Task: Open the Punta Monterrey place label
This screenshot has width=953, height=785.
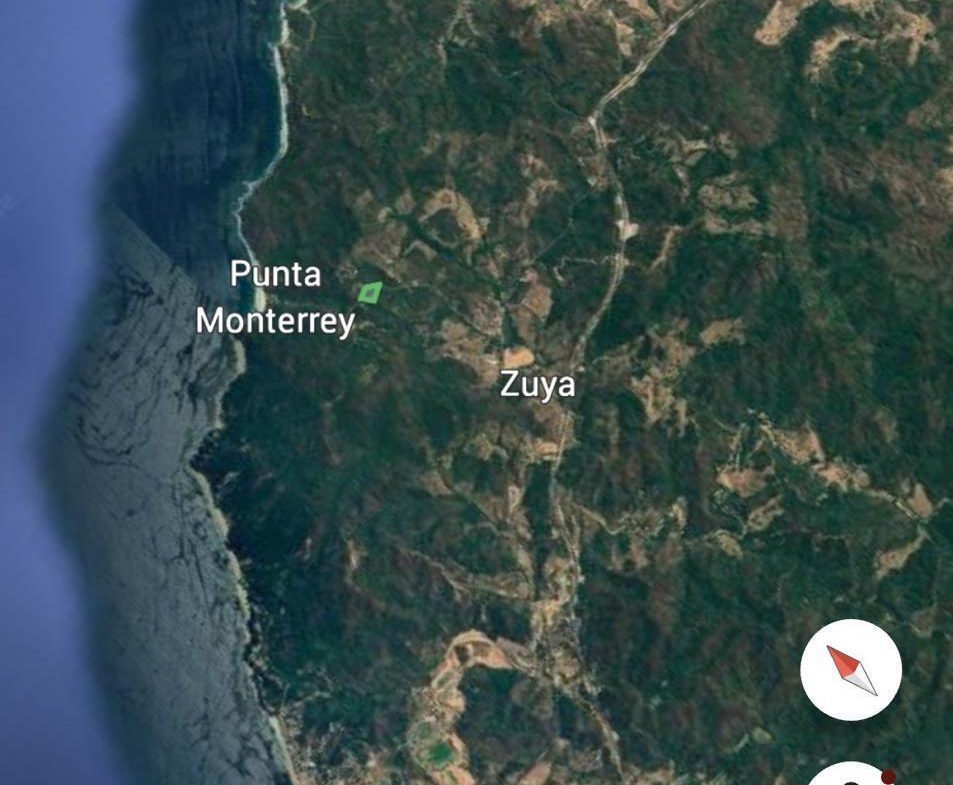Action: [x=275, y=297]
